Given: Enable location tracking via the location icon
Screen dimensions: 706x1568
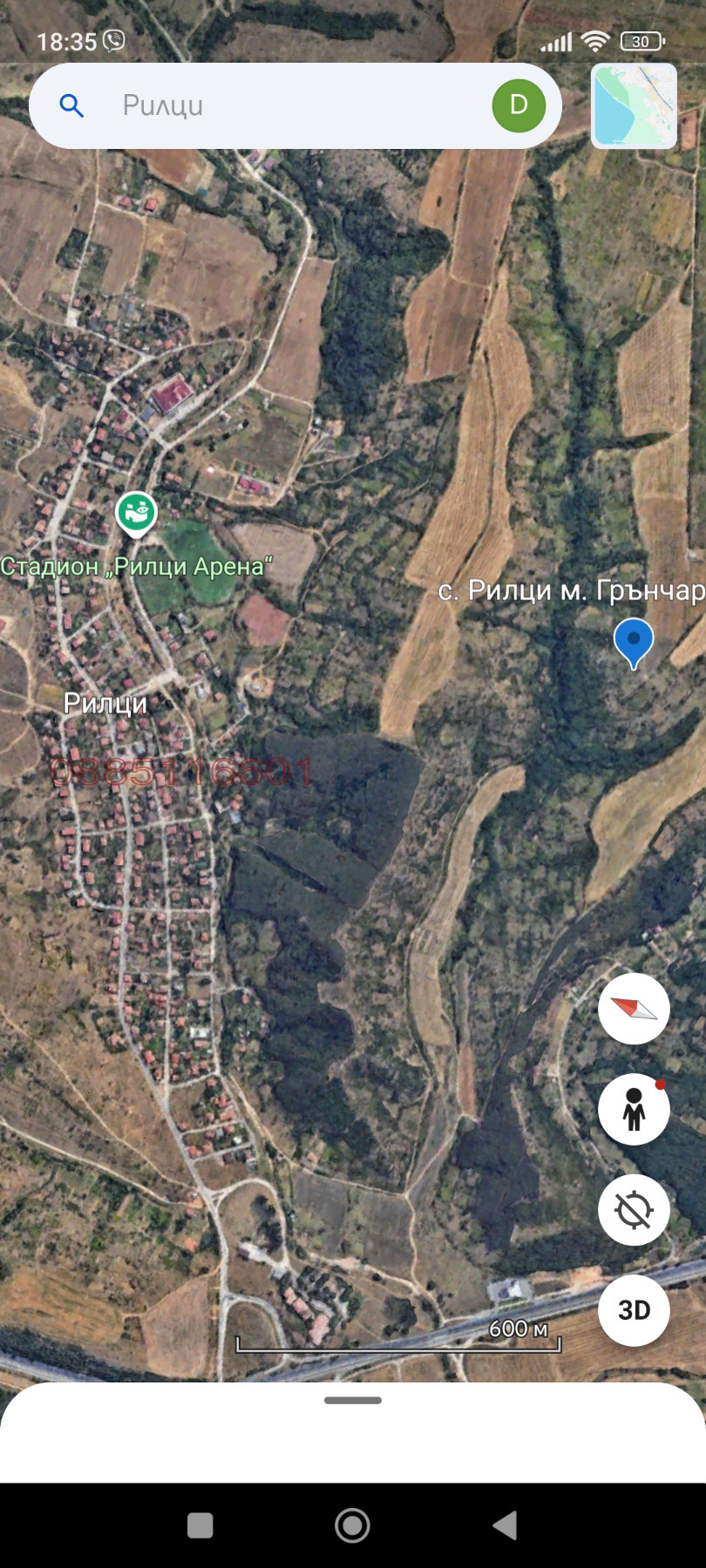Looking at the screenshot, I should point(634,1209).
